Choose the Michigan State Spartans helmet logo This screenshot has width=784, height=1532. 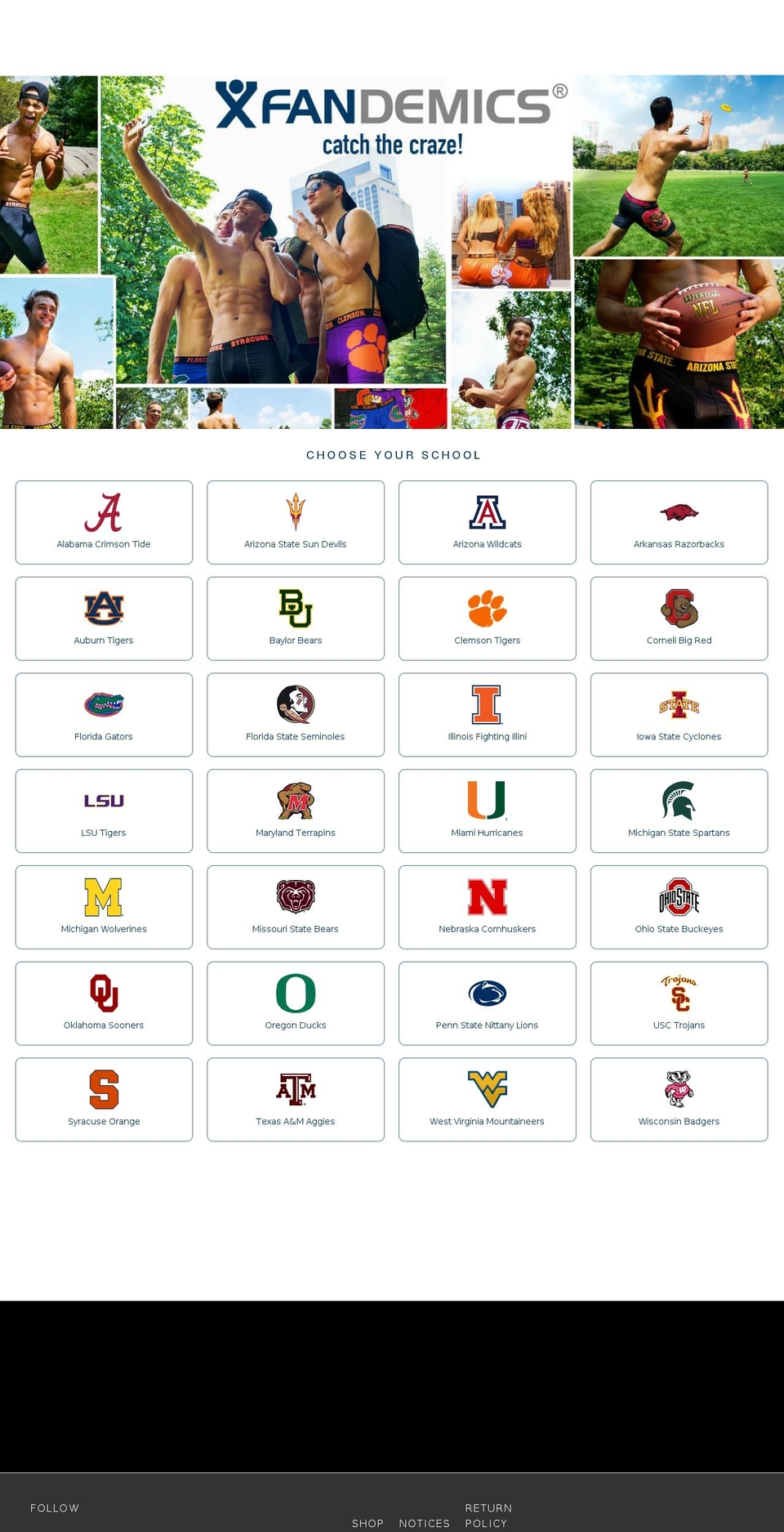click(679, 801)
